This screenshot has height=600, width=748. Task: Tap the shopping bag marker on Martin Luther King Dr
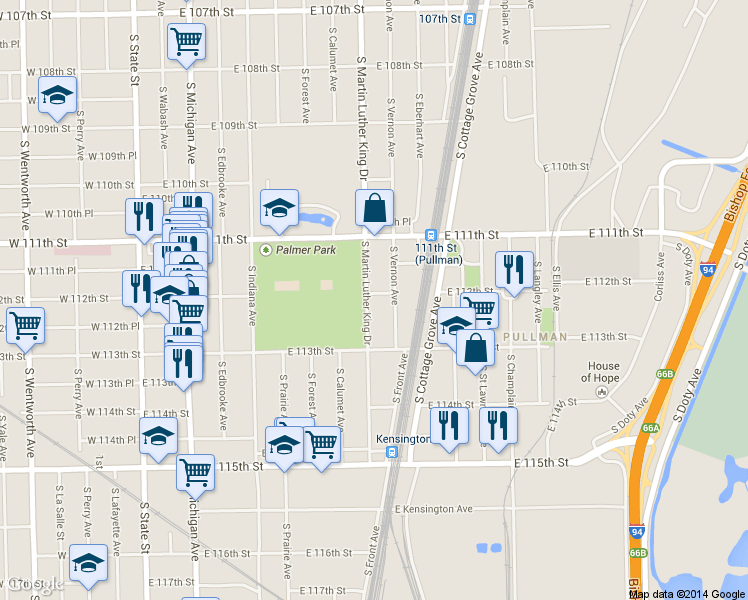[x=374, y=211]
